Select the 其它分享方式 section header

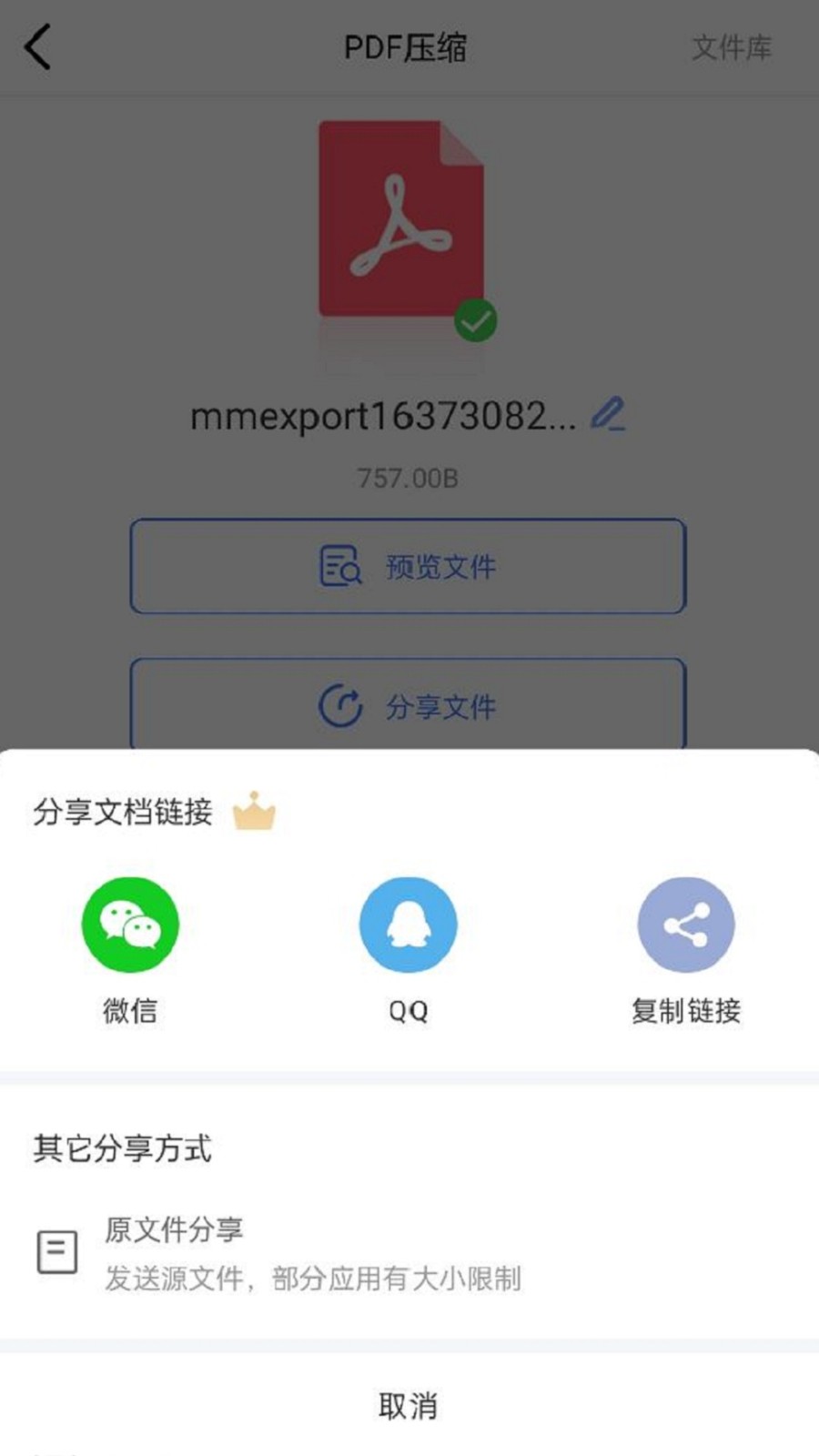click(122, 1149)
